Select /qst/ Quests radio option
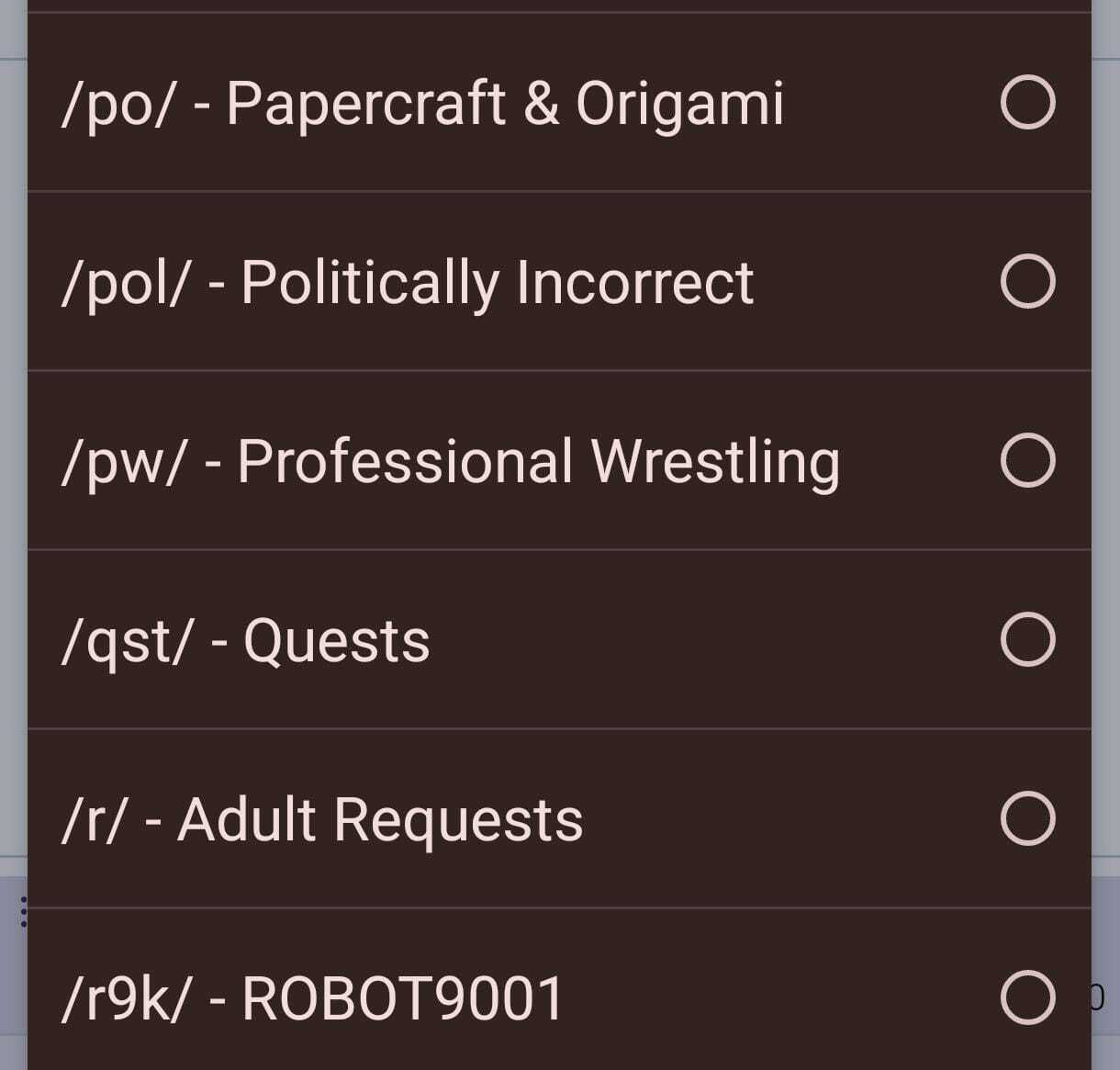 (1027, 639)
